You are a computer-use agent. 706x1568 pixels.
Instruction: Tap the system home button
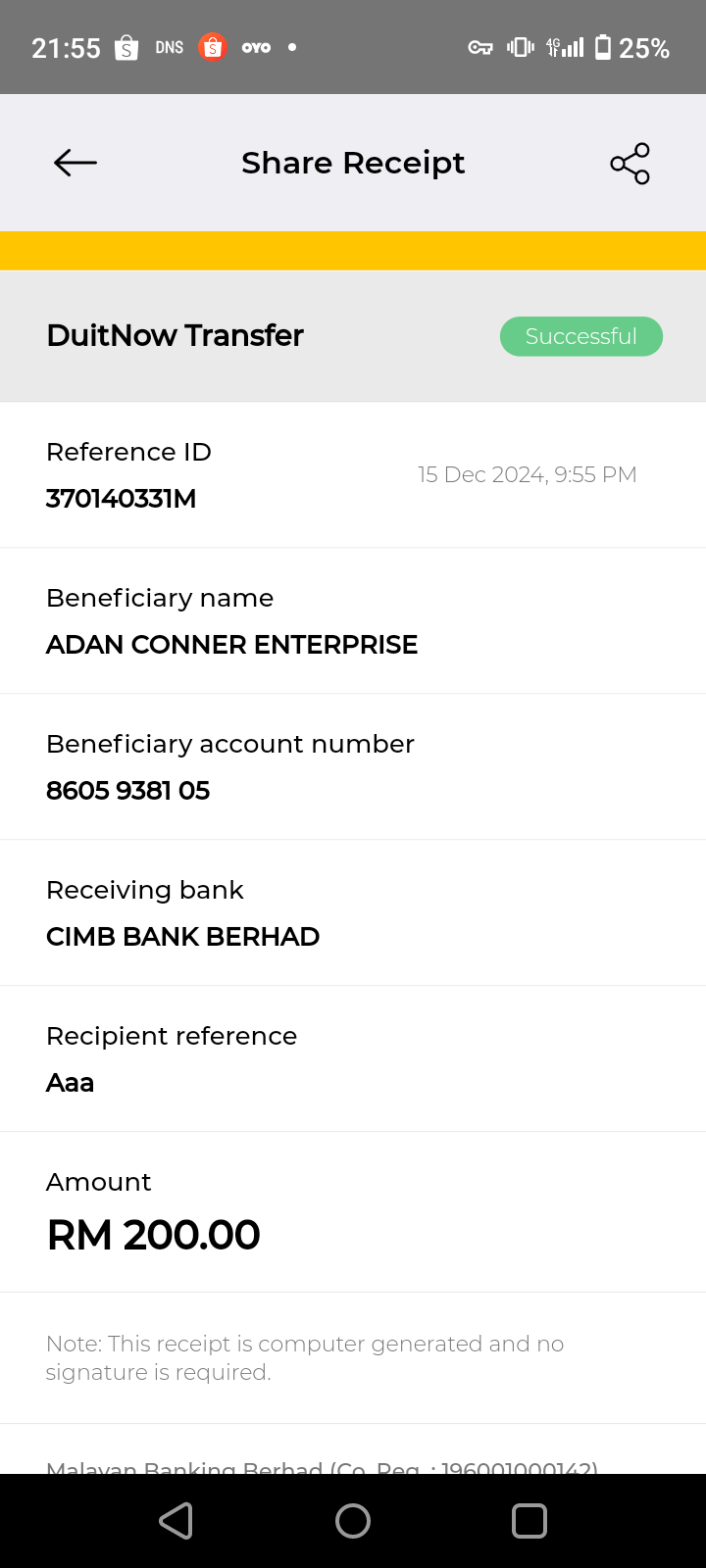[353, 1521]
